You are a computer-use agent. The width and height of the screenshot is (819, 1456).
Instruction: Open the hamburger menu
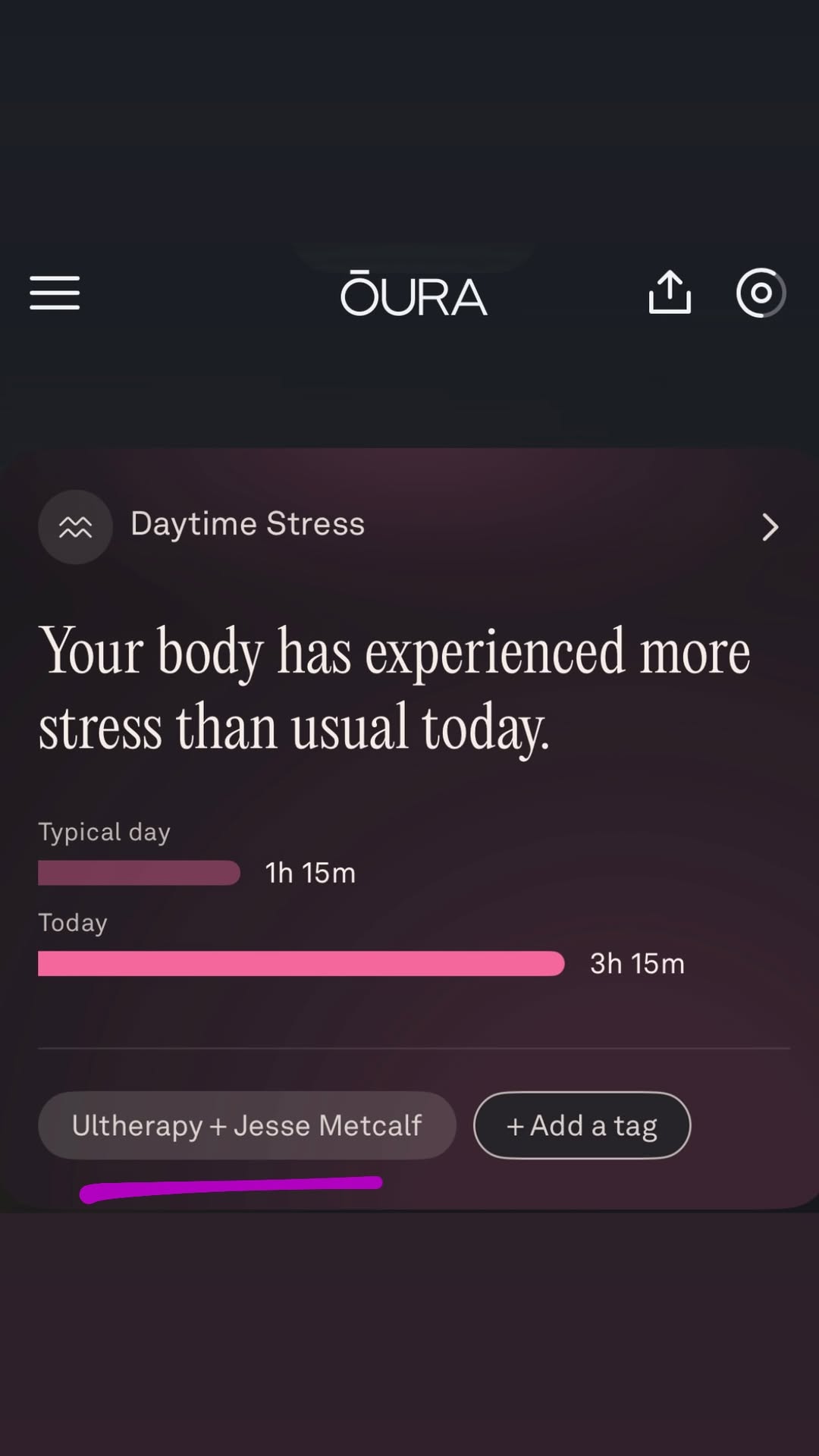pyautogui.click(x=55, y=293)
